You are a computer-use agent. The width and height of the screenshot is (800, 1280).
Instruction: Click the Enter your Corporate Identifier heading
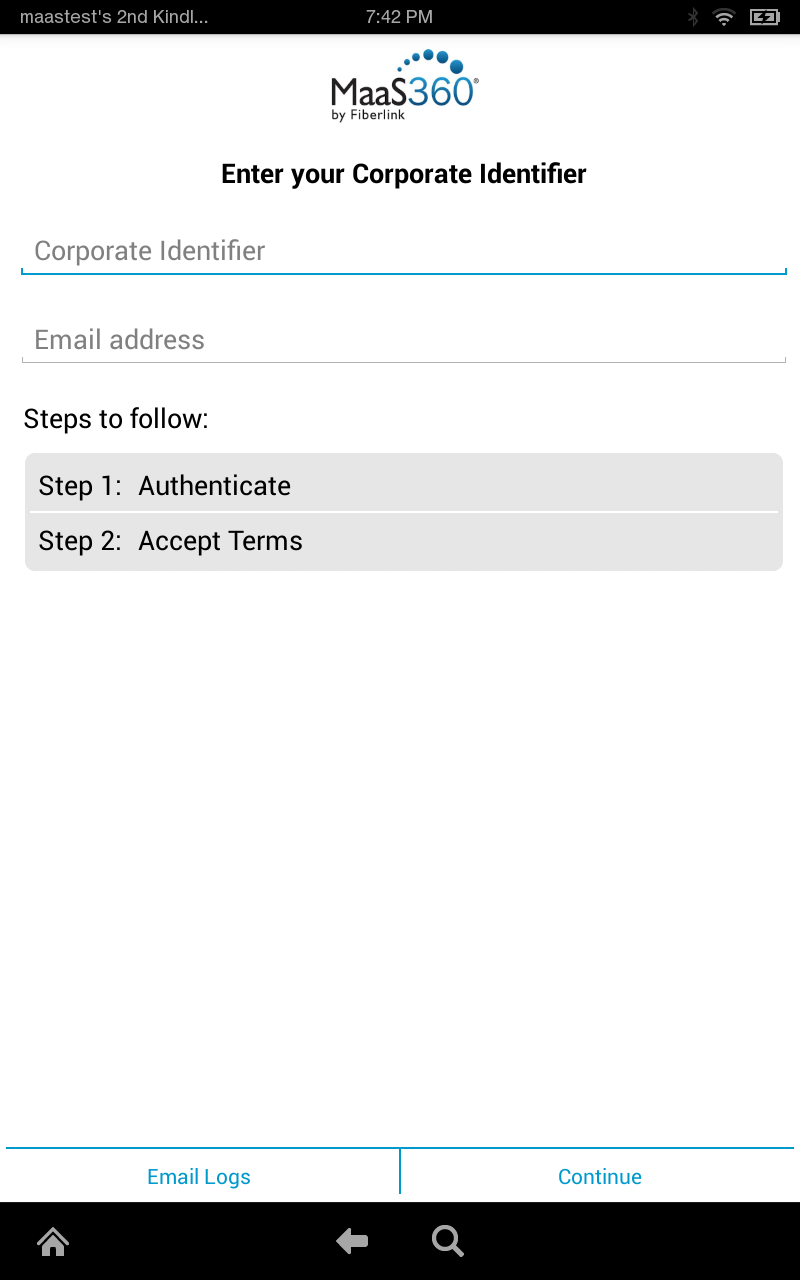[402, 173]
